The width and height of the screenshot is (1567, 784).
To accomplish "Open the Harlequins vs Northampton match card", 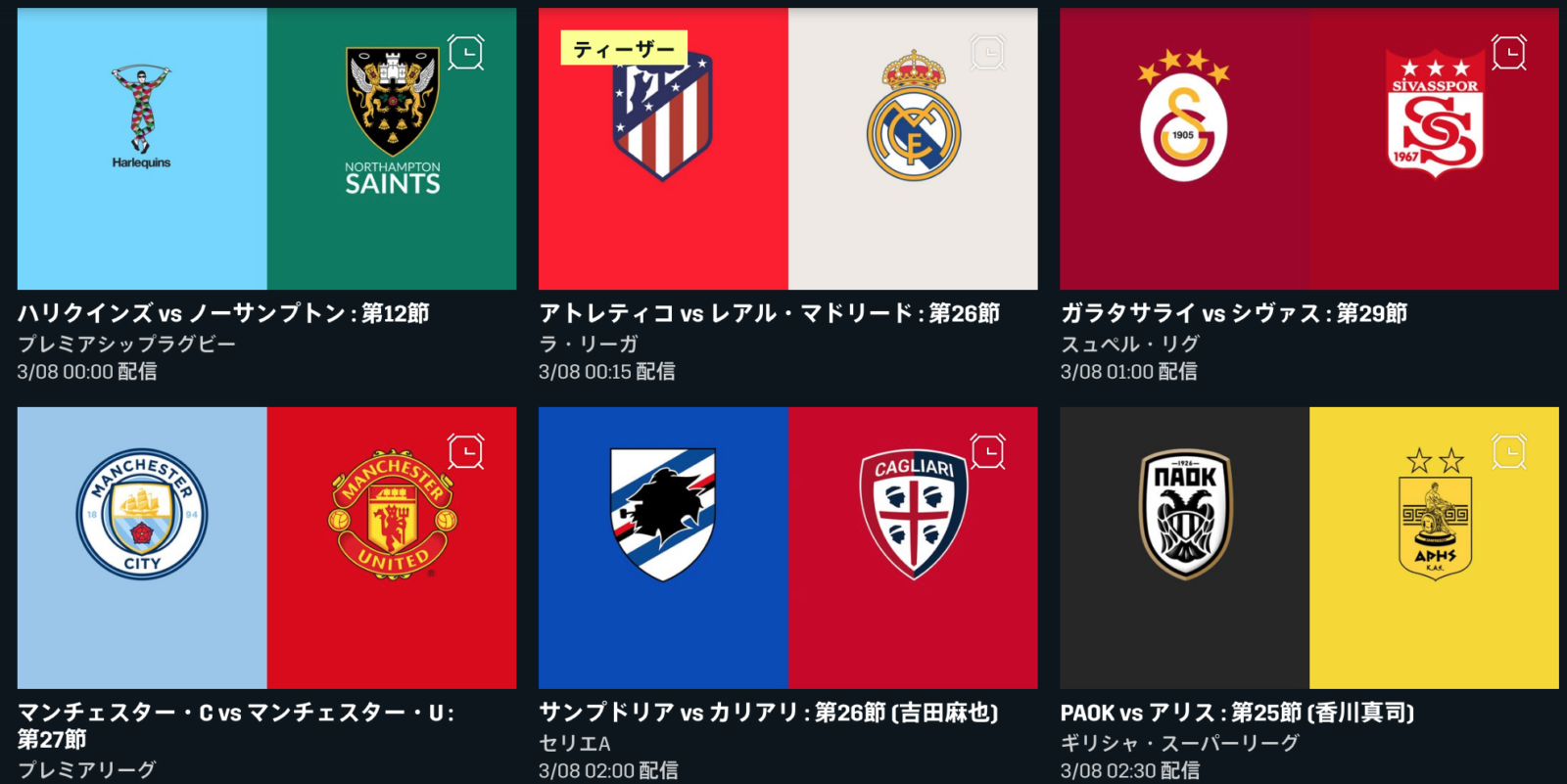I will pos(266,149).
